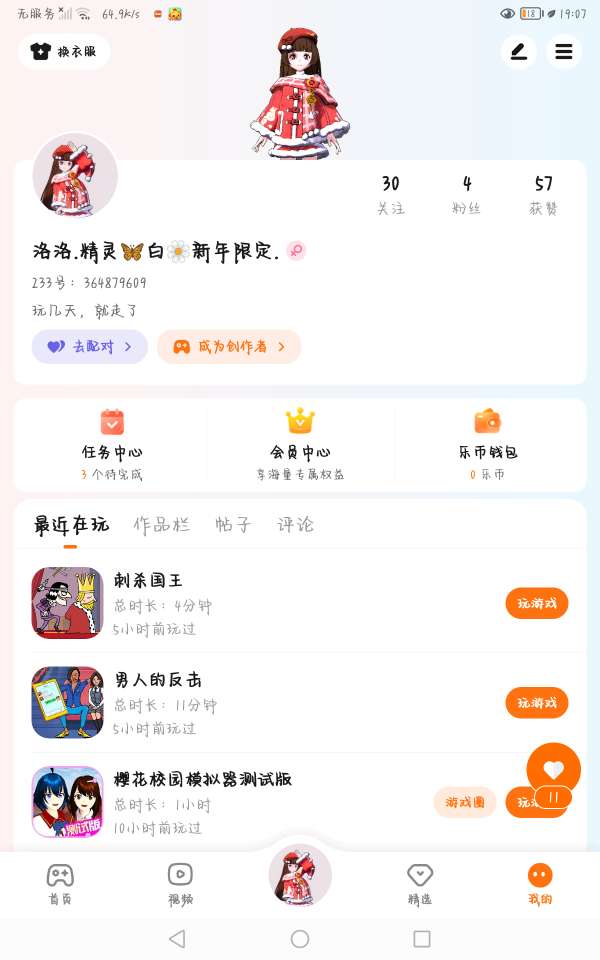Select the 最近在玩 tab
Image resolution: width=600 pixels, height=960 pixels.
[71, 524]
